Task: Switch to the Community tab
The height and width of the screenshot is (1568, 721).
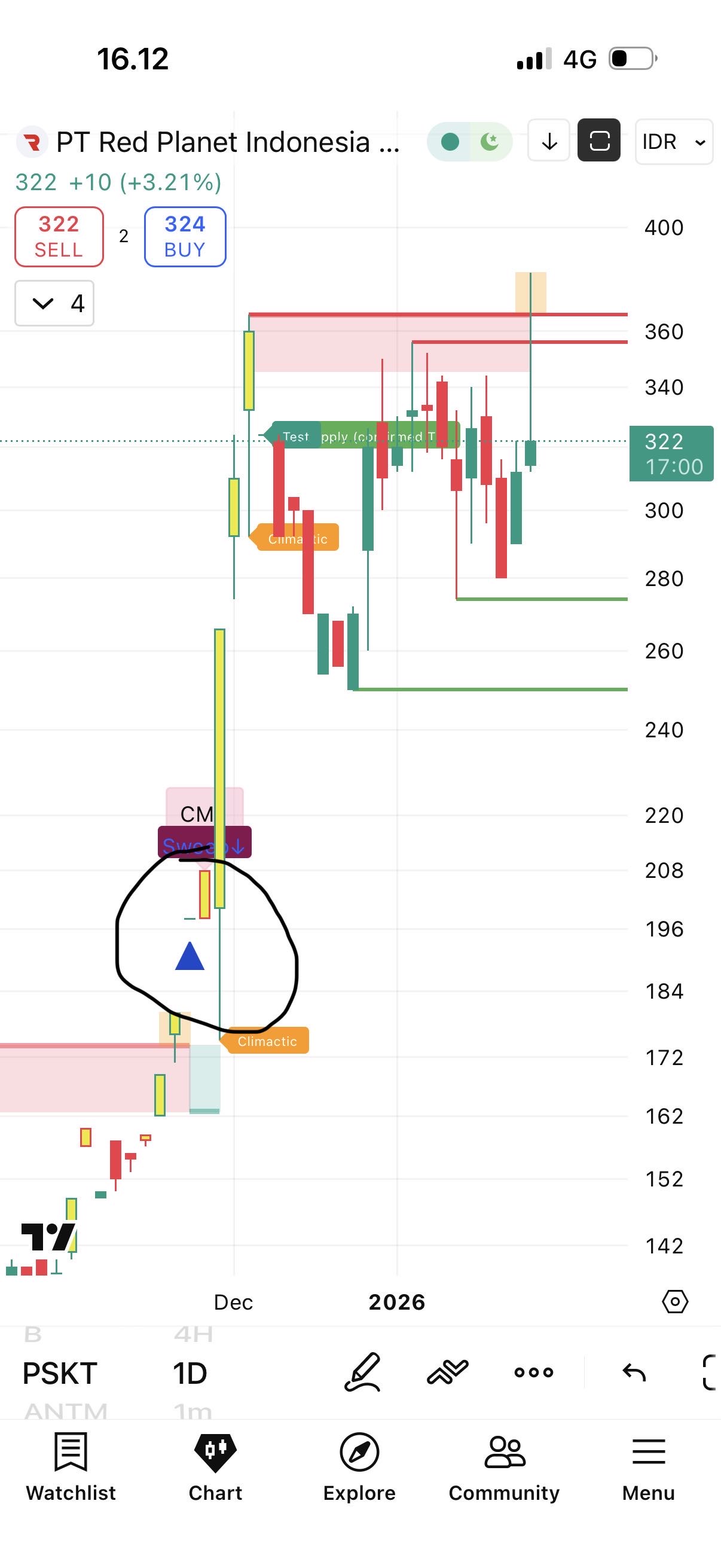Action: [504, 1466]
